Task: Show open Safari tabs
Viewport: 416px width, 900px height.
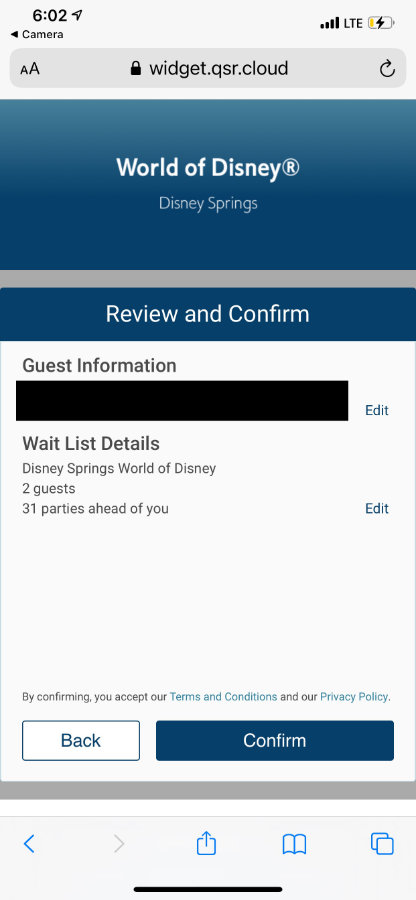Action: coord(382,844)
